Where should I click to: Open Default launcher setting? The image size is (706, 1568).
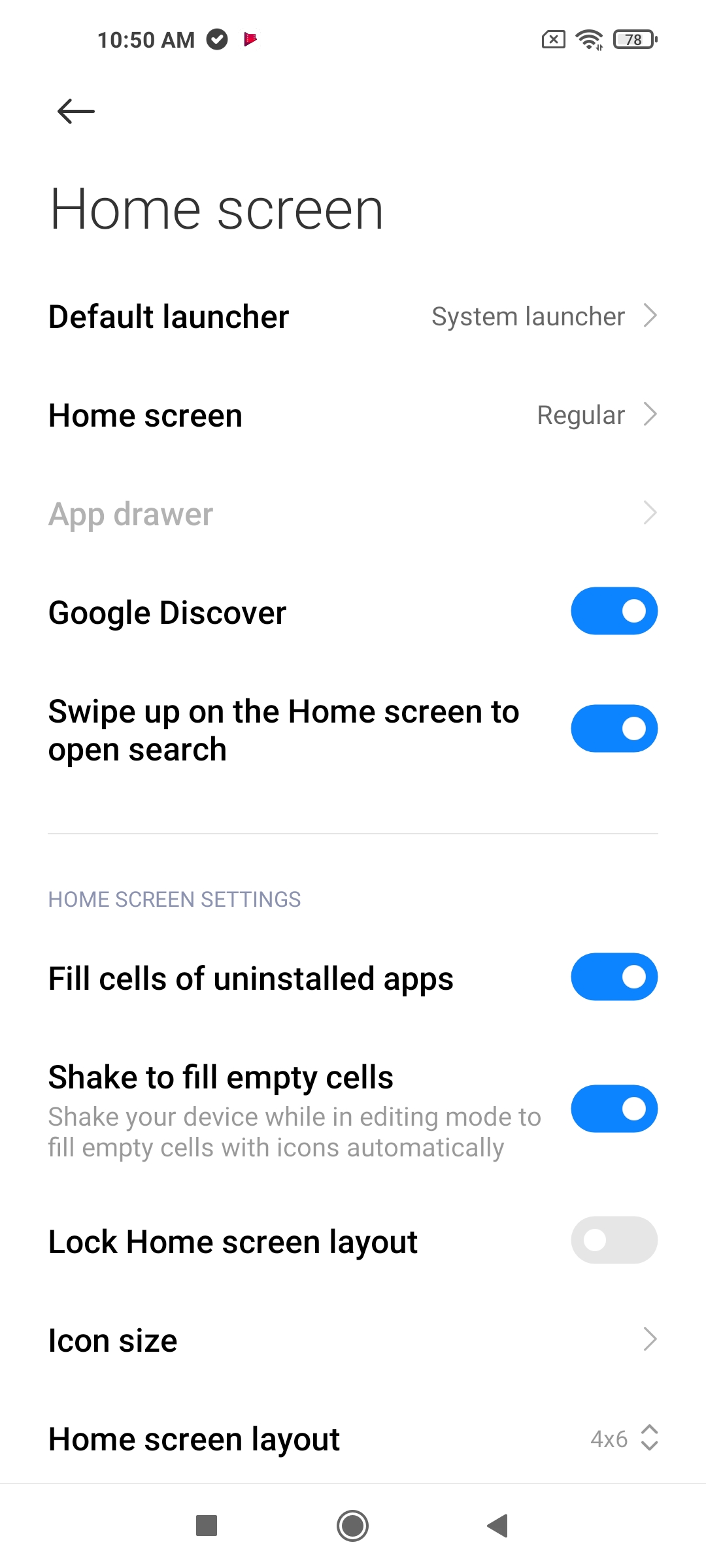[353, 317]
